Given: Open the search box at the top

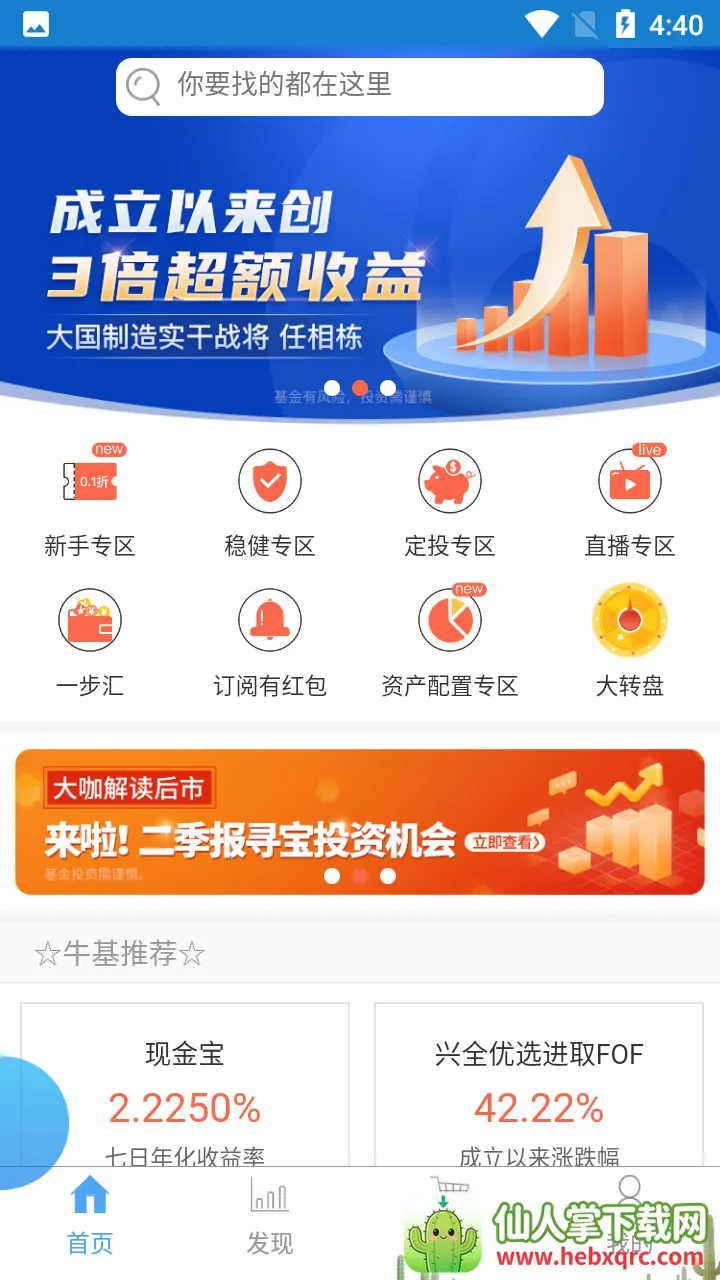Looking at the screenshot, I should click(360, 86).
